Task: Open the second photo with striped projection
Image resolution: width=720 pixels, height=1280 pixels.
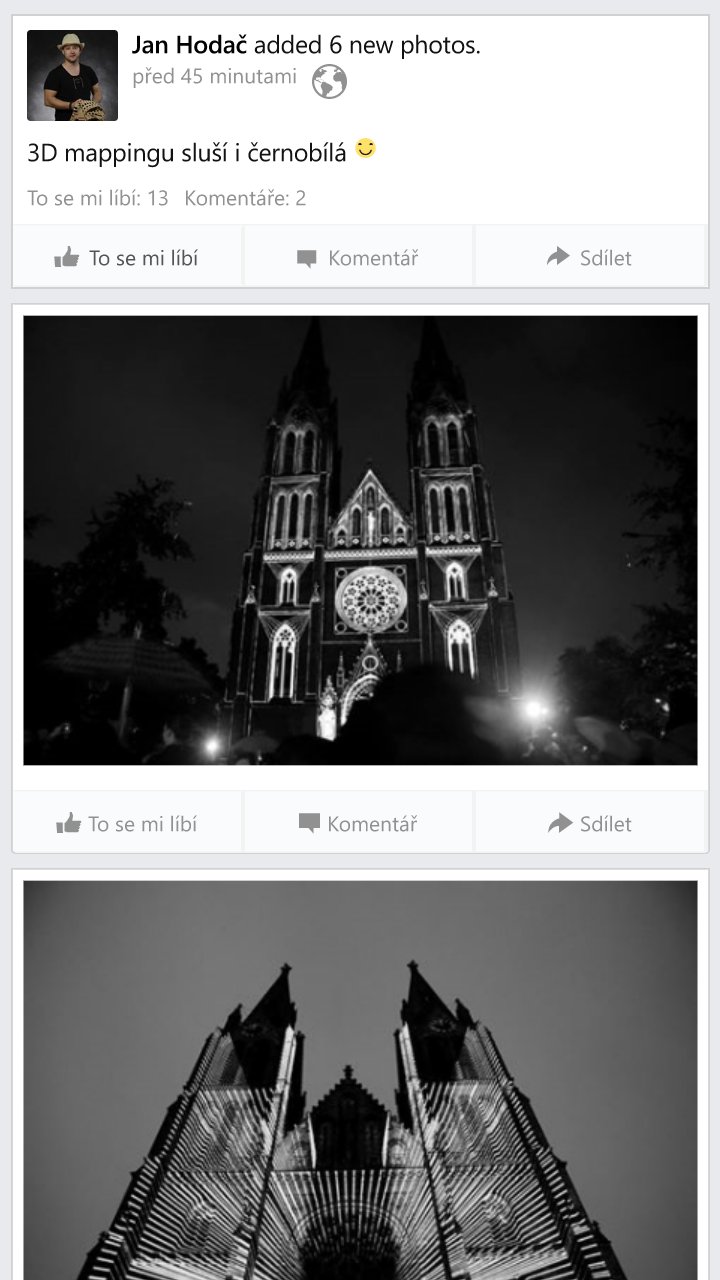Action: pos(360,1080)
